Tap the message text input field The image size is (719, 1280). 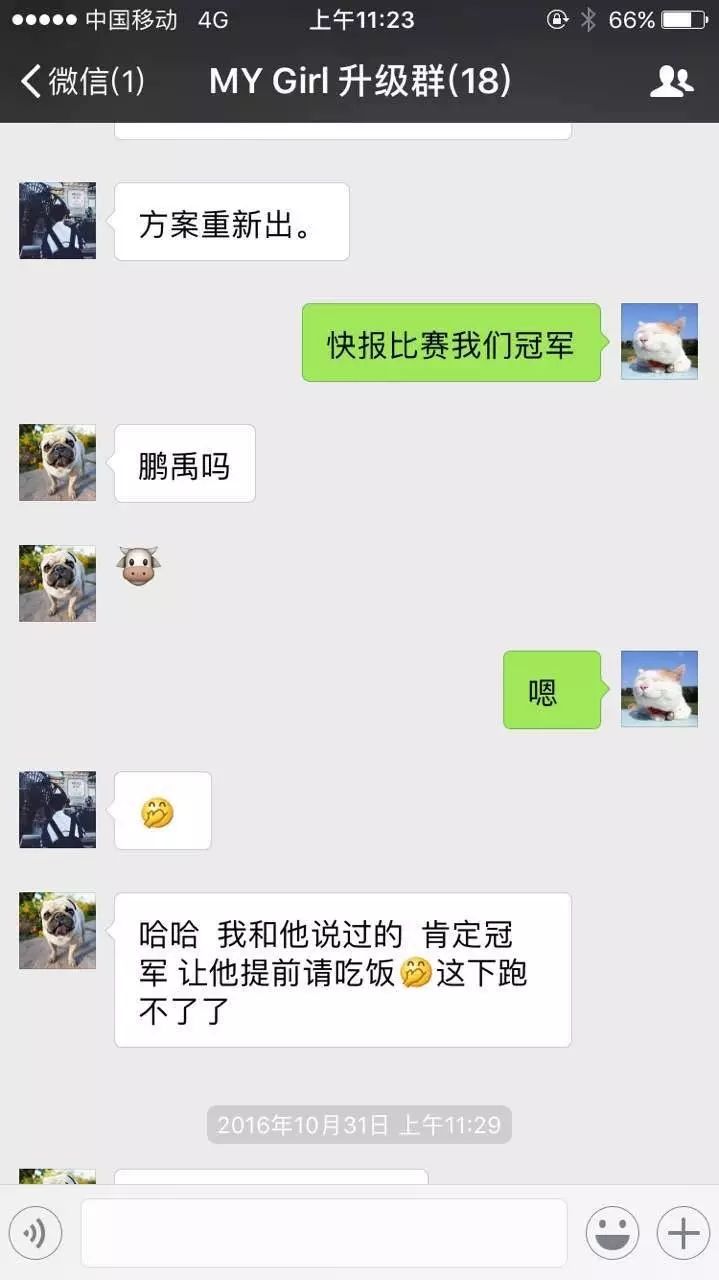click(323, 1233)
